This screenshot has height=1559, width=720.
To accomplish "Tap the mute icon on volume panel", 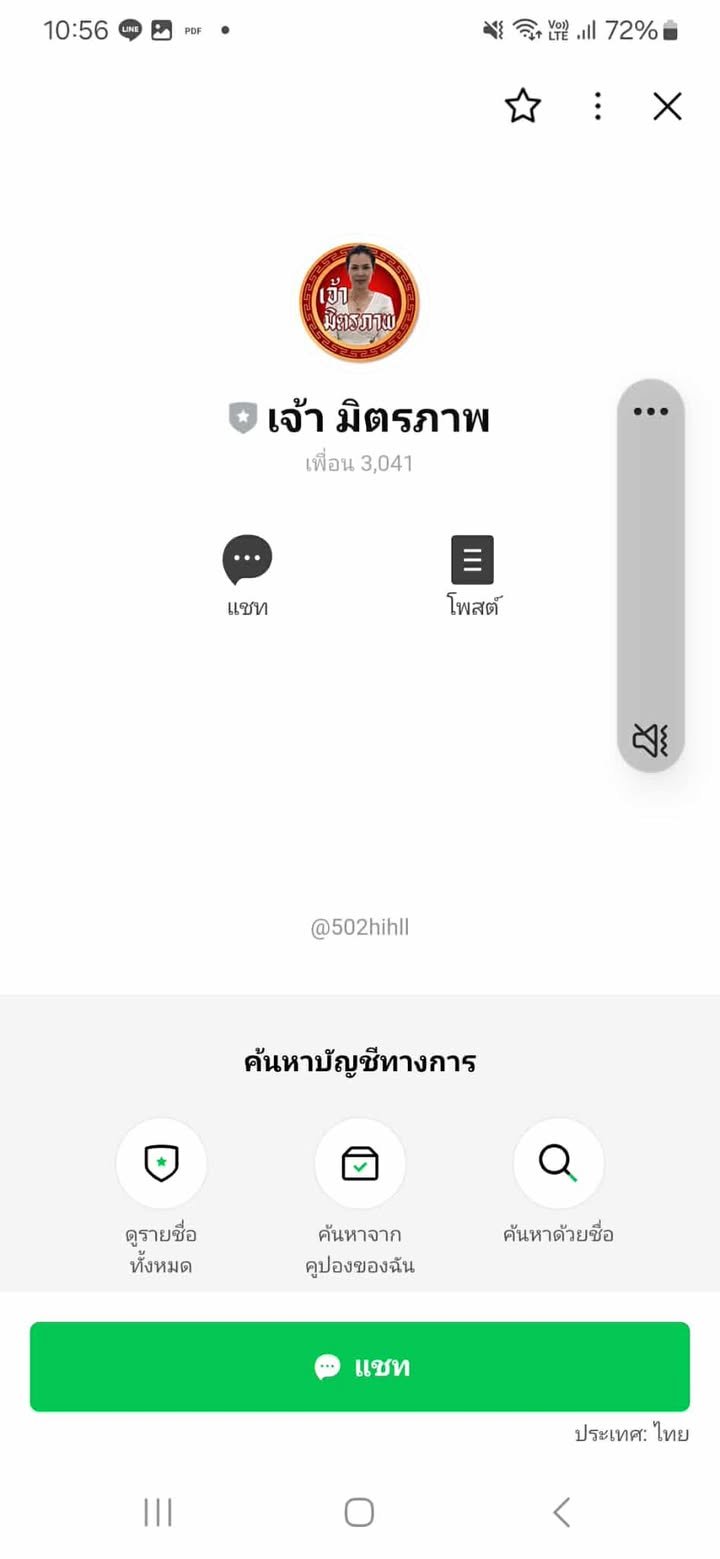I will tap(650, 740).
